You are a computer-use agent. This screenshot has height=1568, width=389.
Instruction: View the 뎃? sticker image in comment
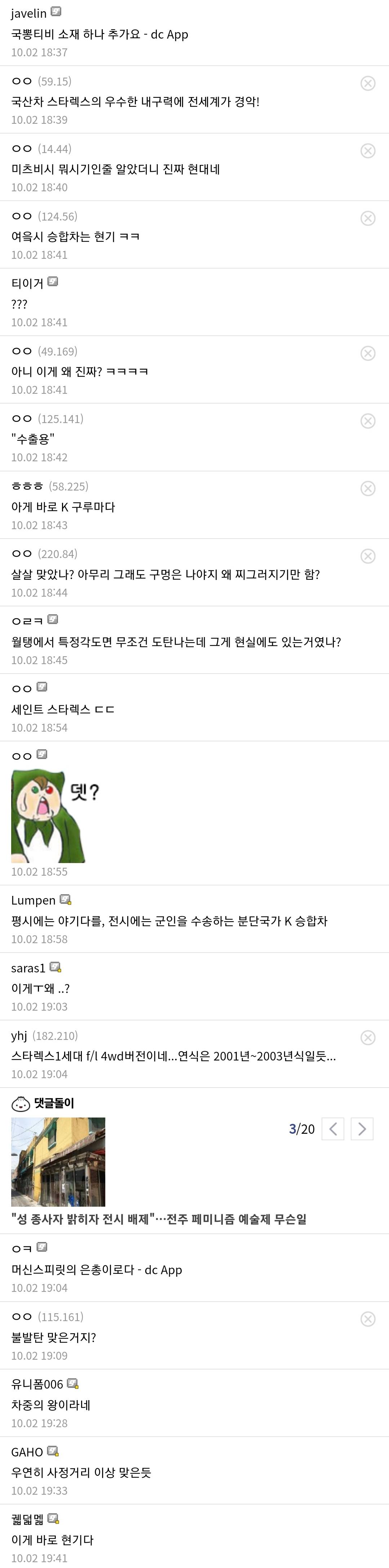pyautogui.click(x=55, y=816)
